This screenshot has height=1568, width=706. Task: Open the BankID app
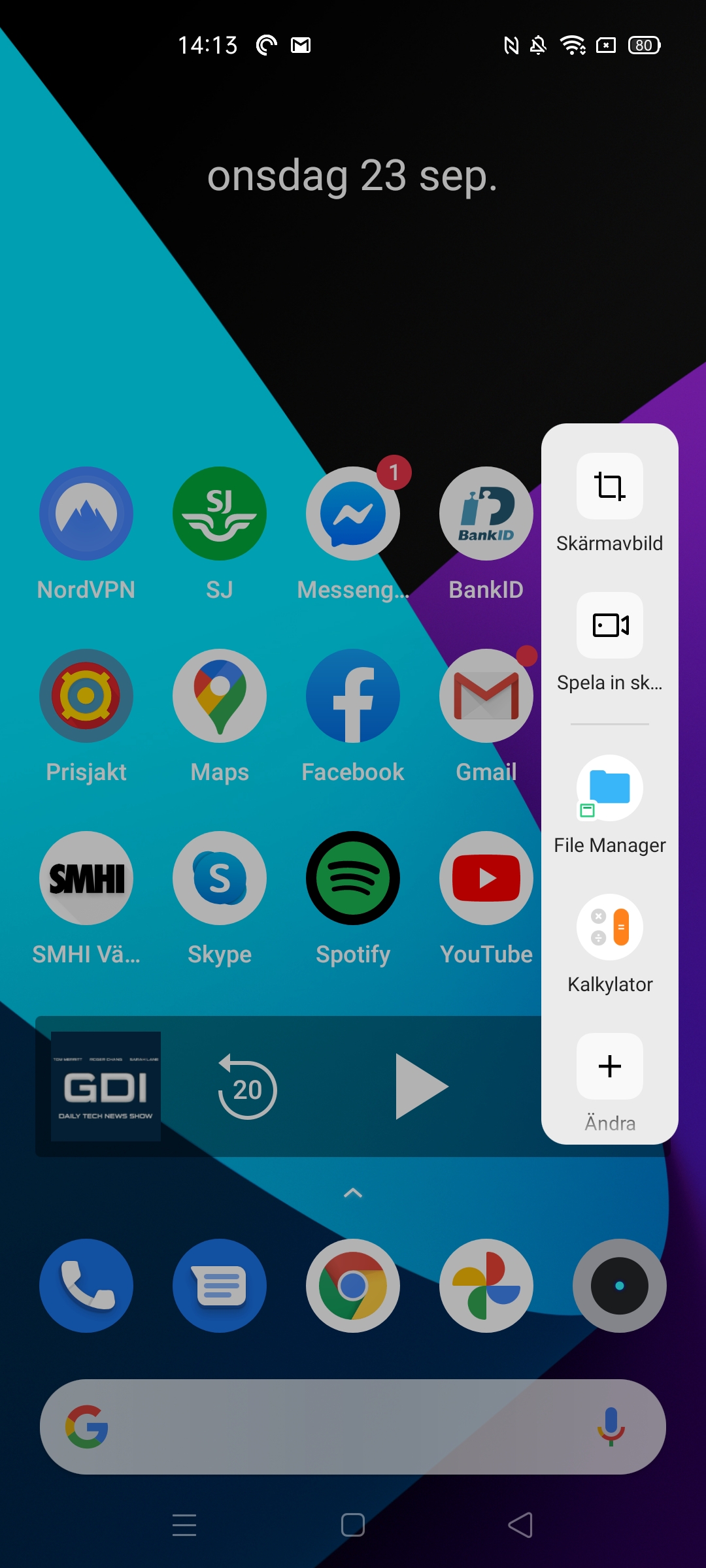pyautogui.click(x=486, y=514)
